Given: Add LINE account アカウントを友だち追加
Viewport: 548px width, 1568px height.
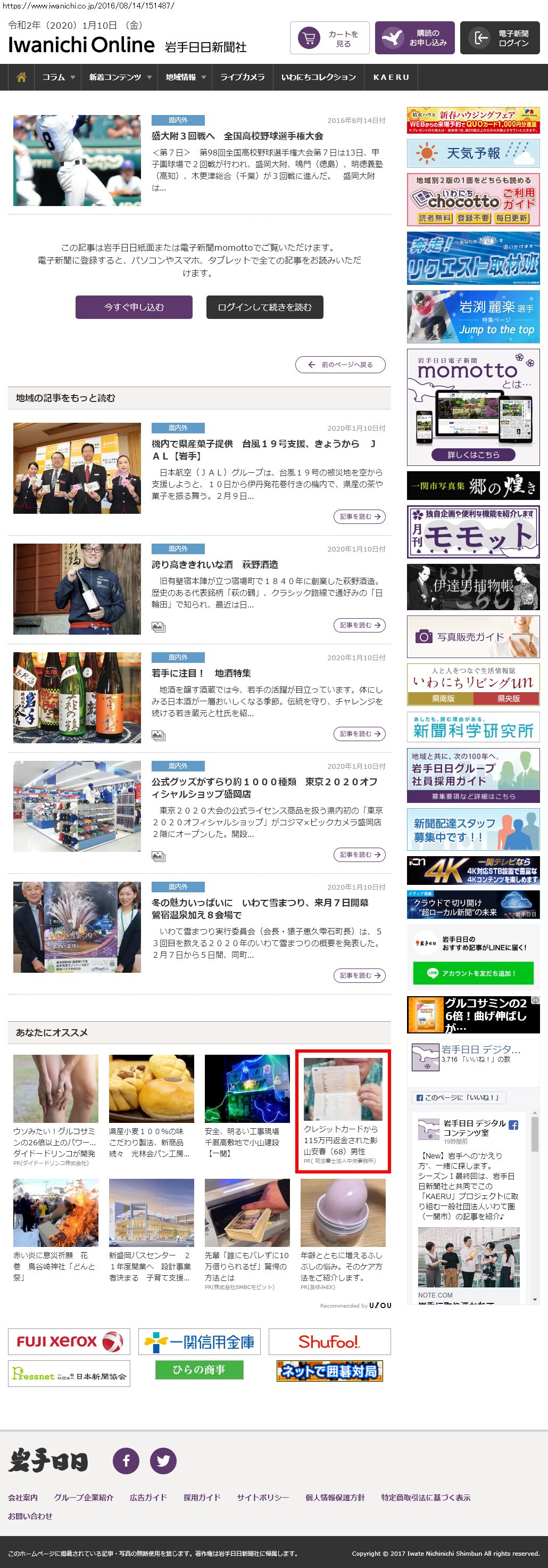Looking at the screenshot, I should [472, 973].
